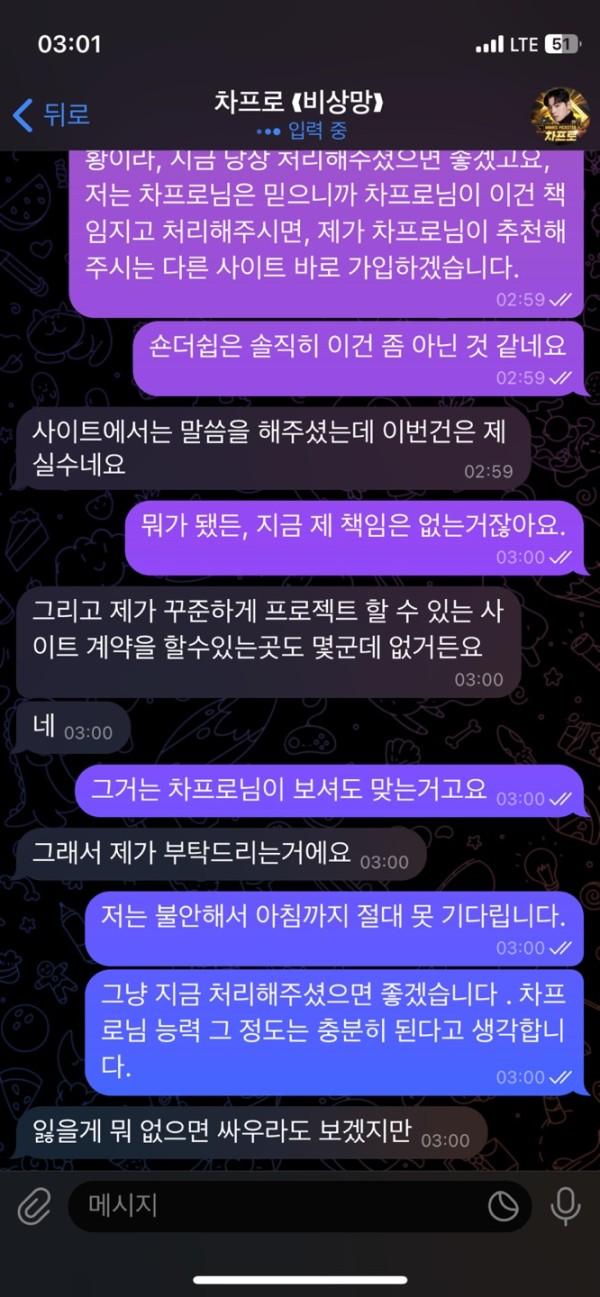This screenshot has height=1297, width=600.
Task: Record a voice message with microphone
Action: pyautogui.click(x=567, y=1205)
